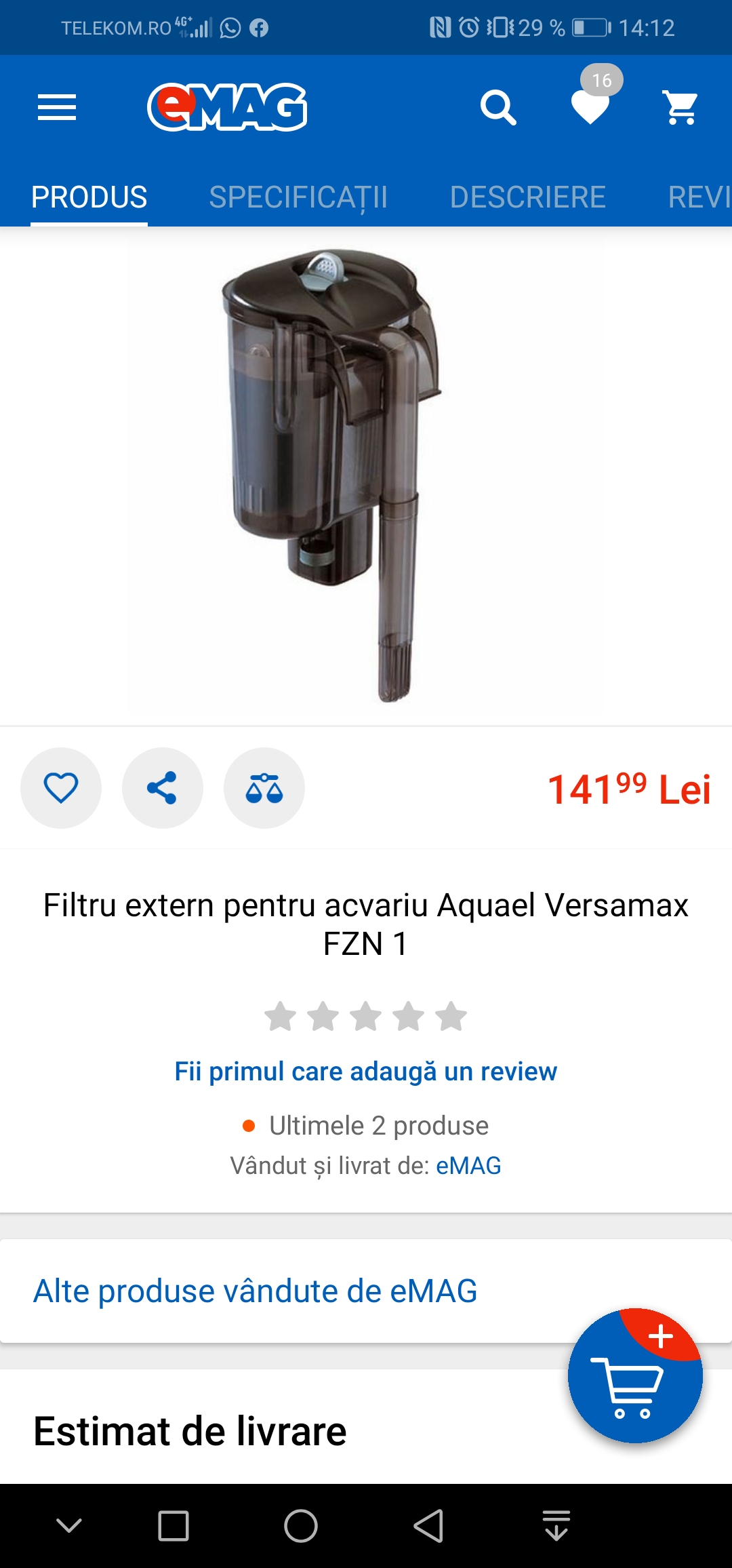Open the shopping cart in header
The image size is (732, 1568).
coord(680,108)
